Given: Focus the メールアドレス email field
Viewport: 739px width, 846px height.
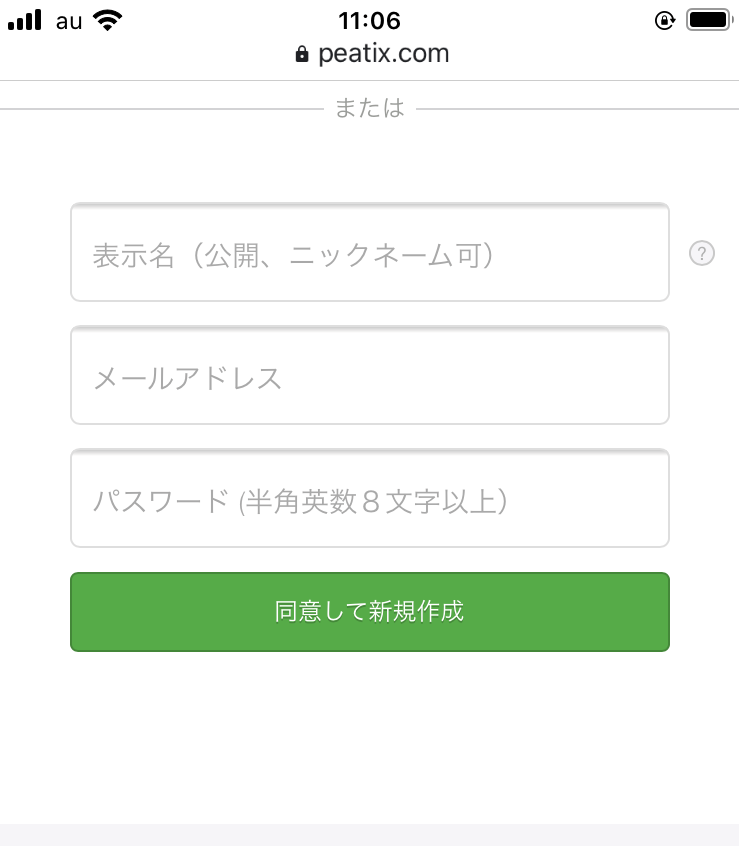Looking at the screenshot, I should click(x=369, y=375).
